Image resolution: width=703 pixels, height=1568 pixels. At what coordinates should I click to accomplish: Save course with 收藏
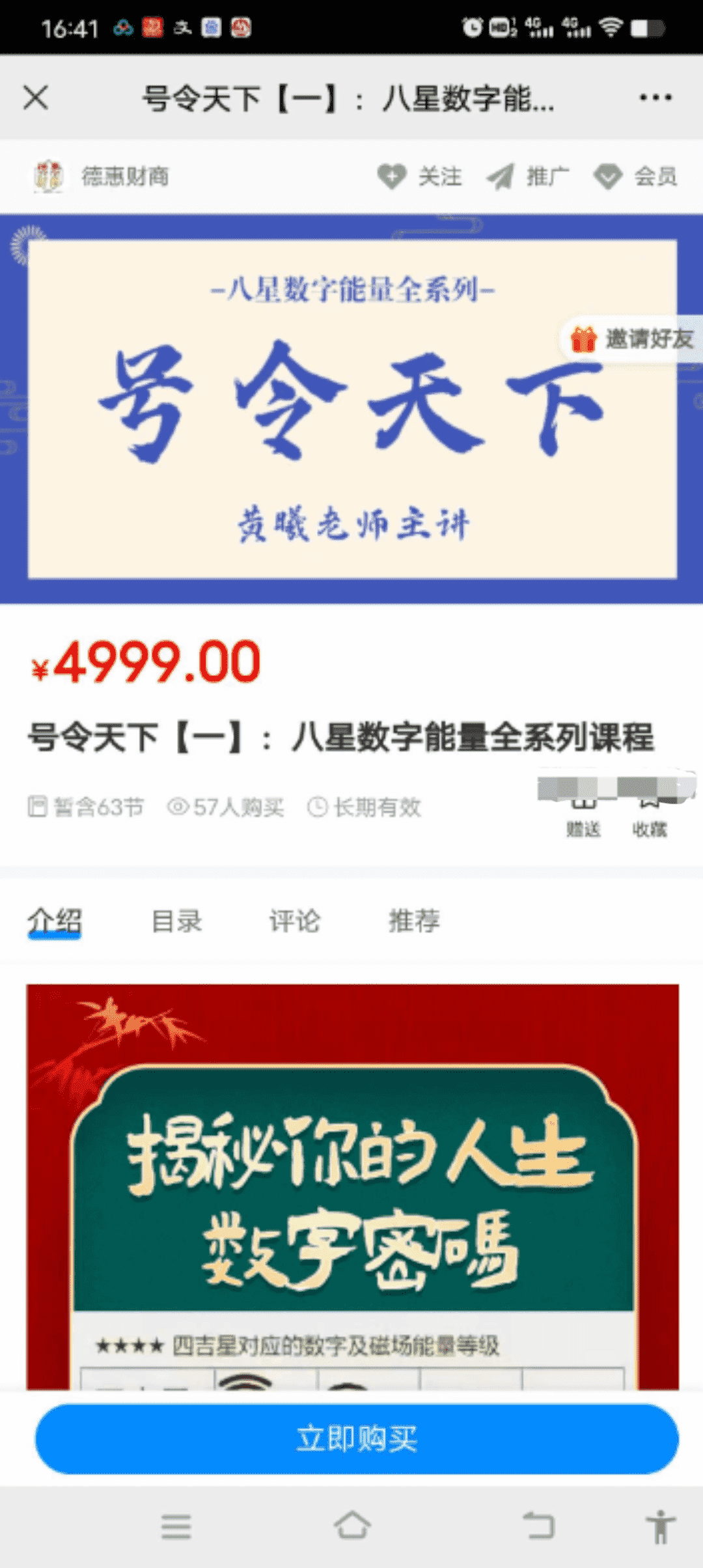click(x=650, y=814)
